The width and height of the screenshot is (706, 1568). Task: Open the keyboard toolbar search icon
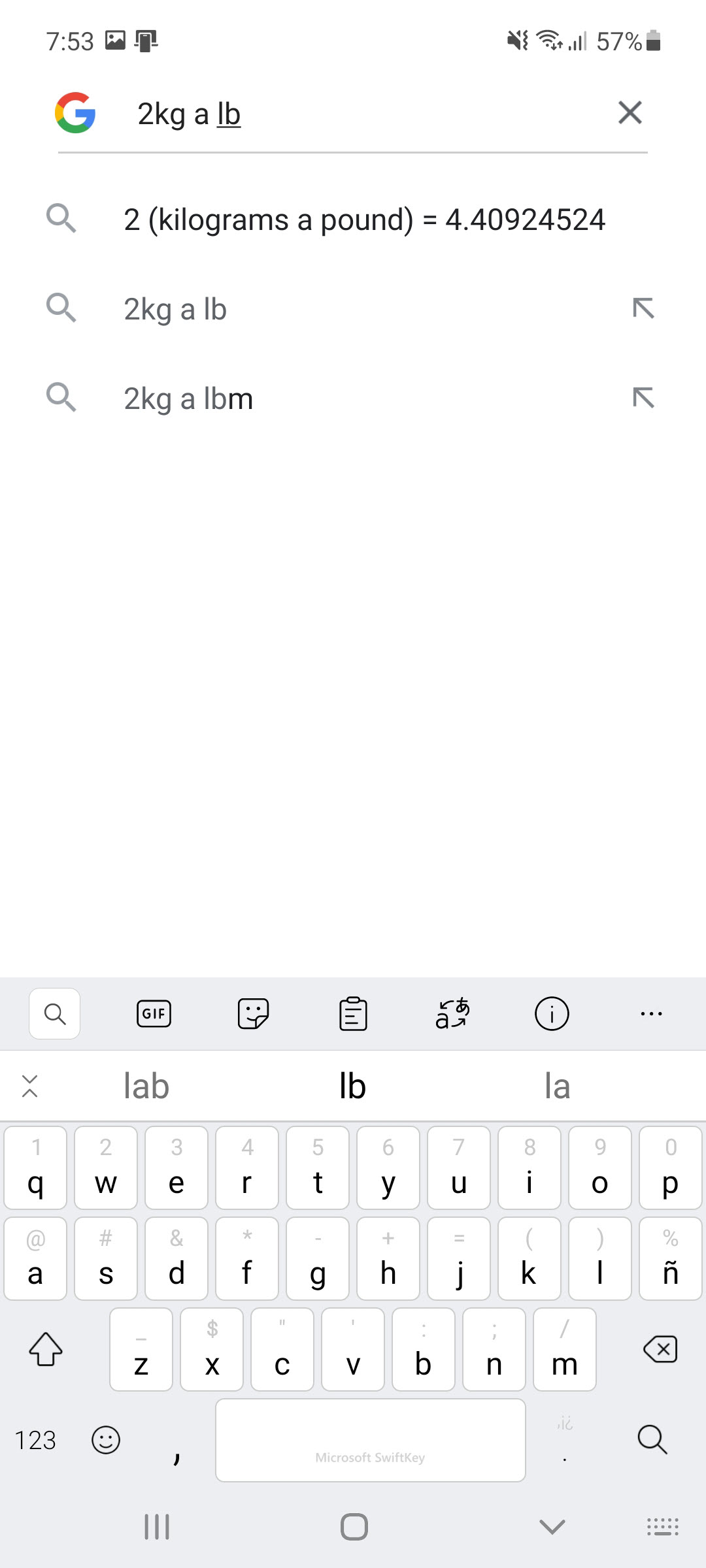[55, 1013]
